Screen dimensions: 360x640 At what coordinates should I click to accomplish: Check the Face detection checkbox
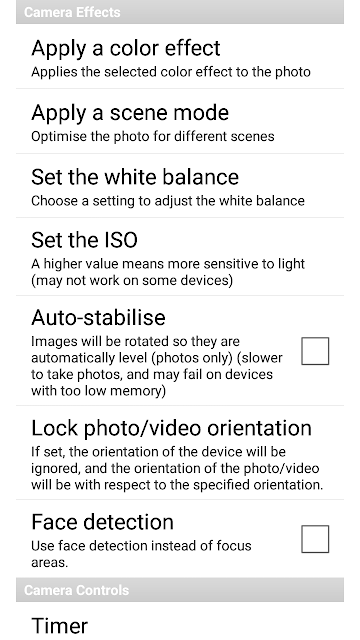click(x=315, y=539)
